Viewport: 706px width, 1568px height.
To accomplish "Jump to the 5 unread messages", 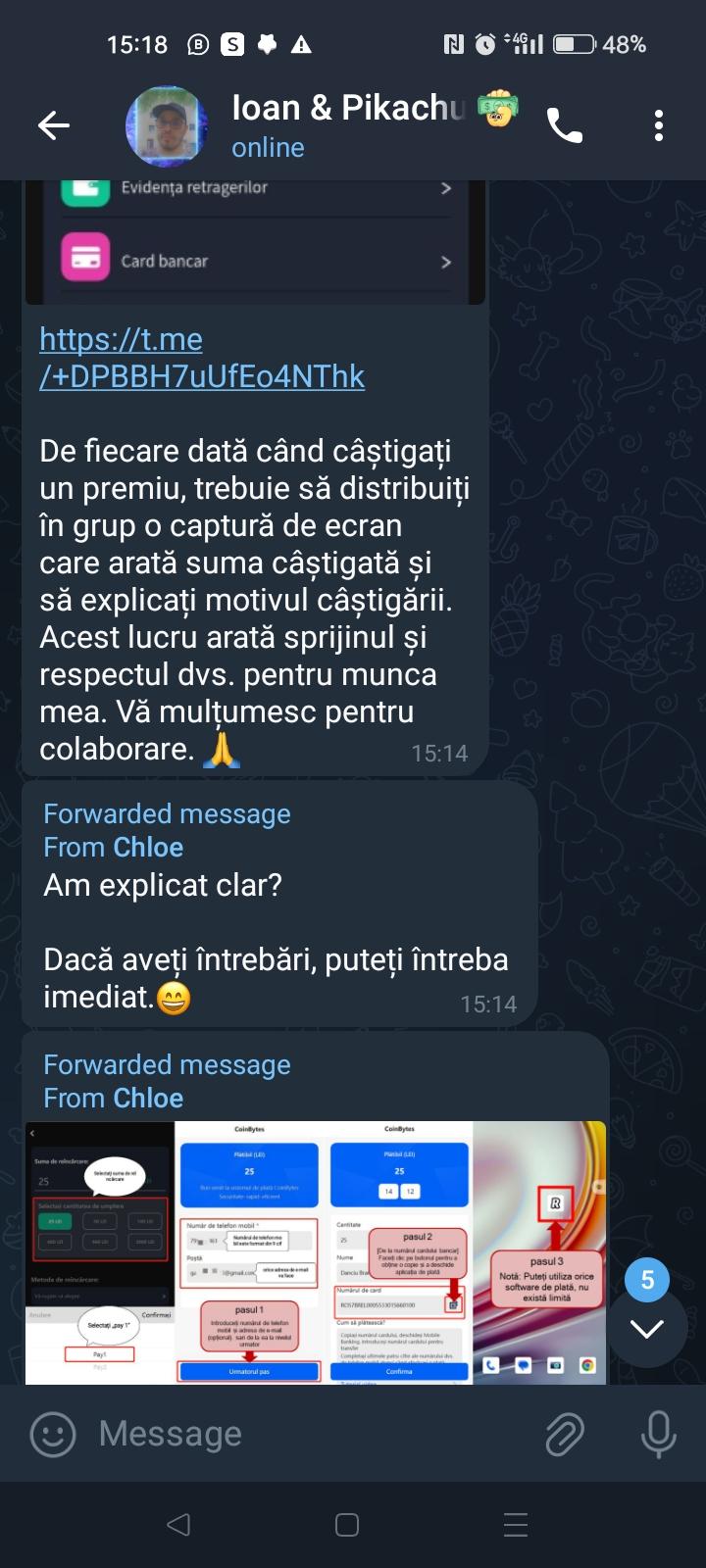I will 646,1327.
